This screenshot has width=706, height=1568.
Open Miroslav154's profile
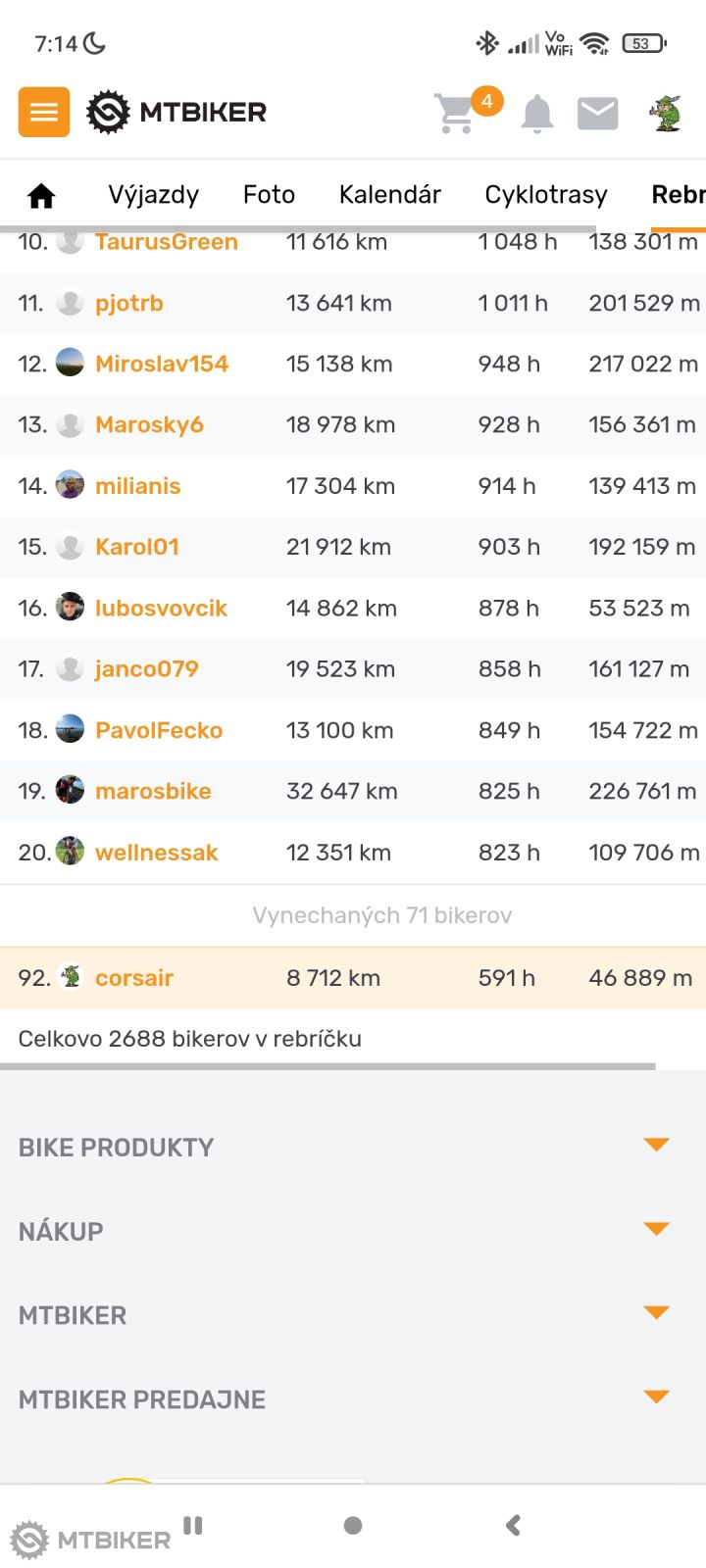162,365
